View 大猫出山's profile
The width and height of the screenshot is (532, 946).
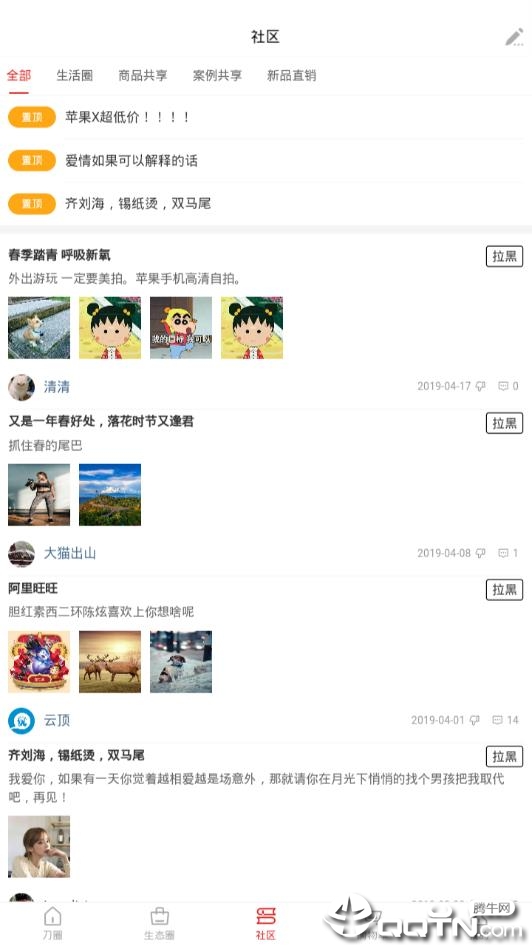click(69, 553)
